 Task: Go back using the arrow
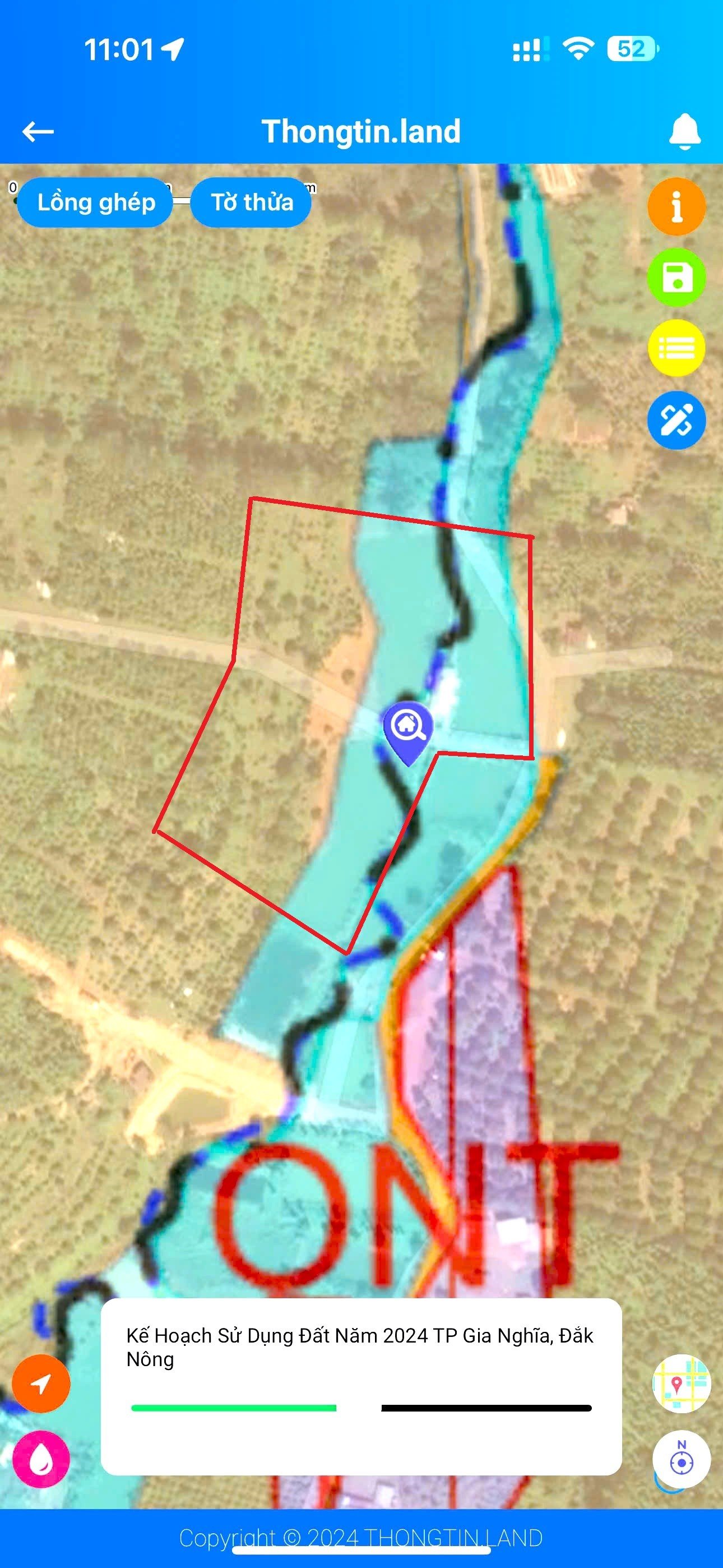[38, 131]
